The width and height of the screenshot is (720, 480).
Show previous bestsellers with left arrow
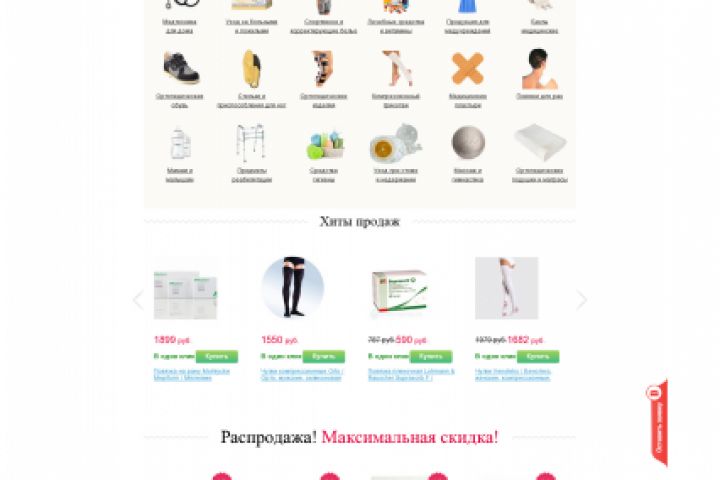pos(138,300)
